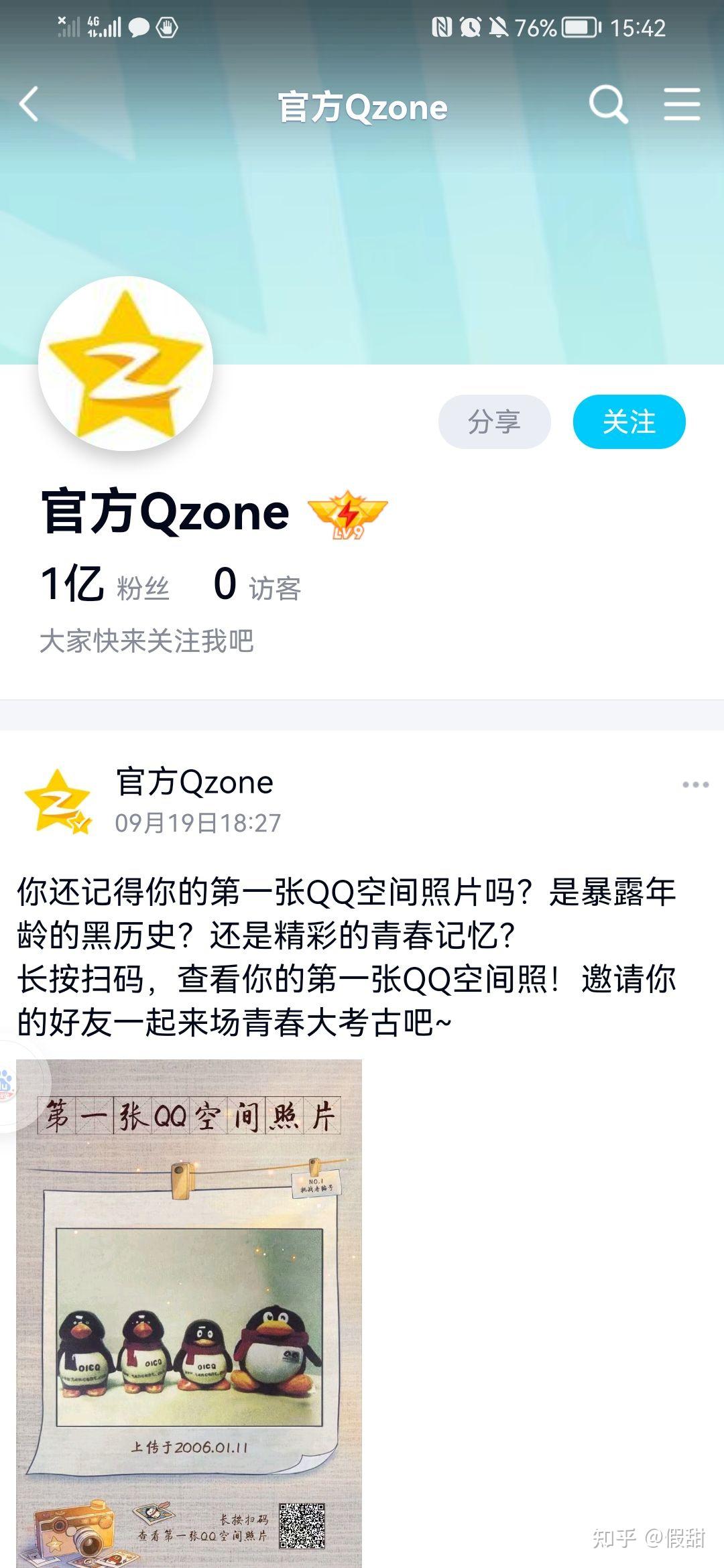Tap the battery indicator in the status bar
Image resolution: width=724 pixels, height=1568 pixels.
pos(577,28)
